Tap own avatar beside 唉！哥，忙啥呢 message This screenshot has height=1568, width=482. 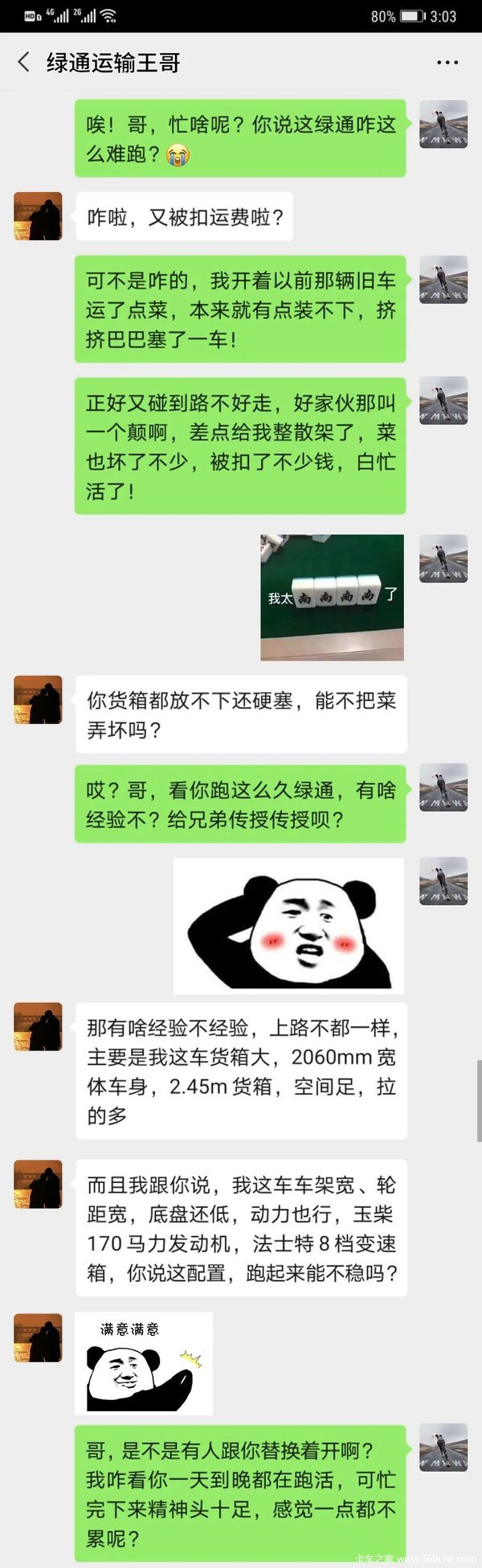click(443, 125)
